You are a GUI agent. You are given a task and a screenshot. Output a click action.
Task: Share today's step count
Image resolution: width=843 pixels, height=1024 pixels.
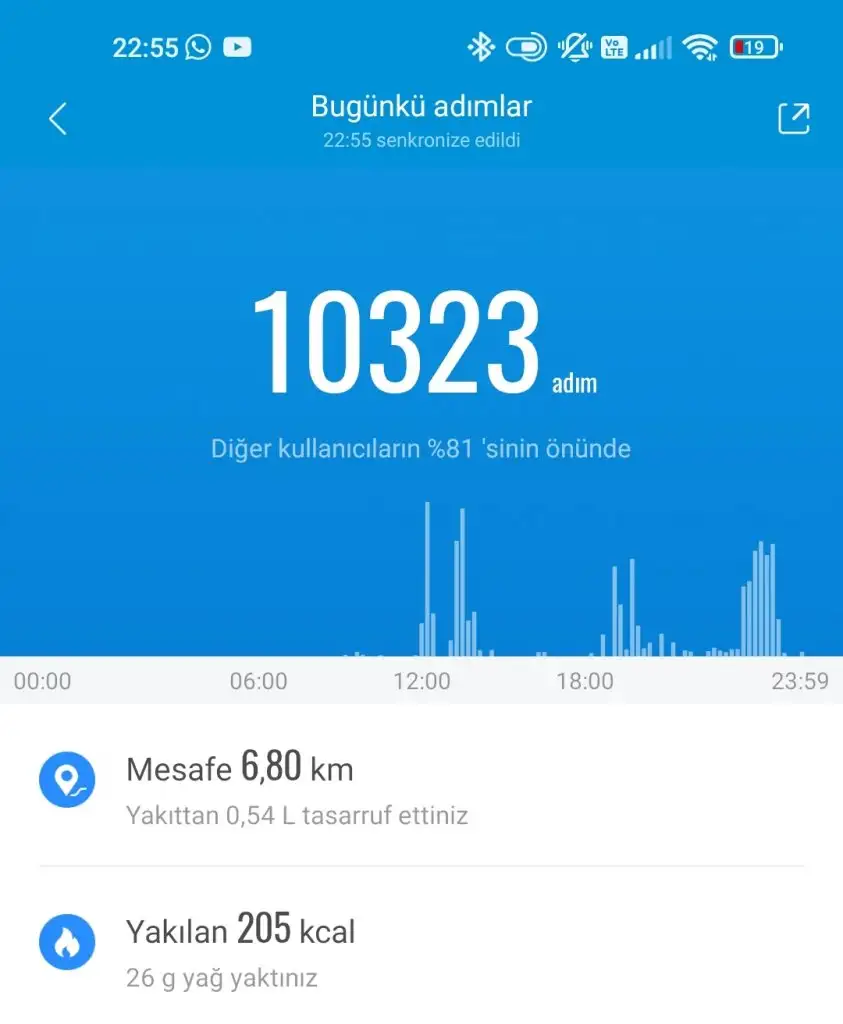[x=793, y=119]
